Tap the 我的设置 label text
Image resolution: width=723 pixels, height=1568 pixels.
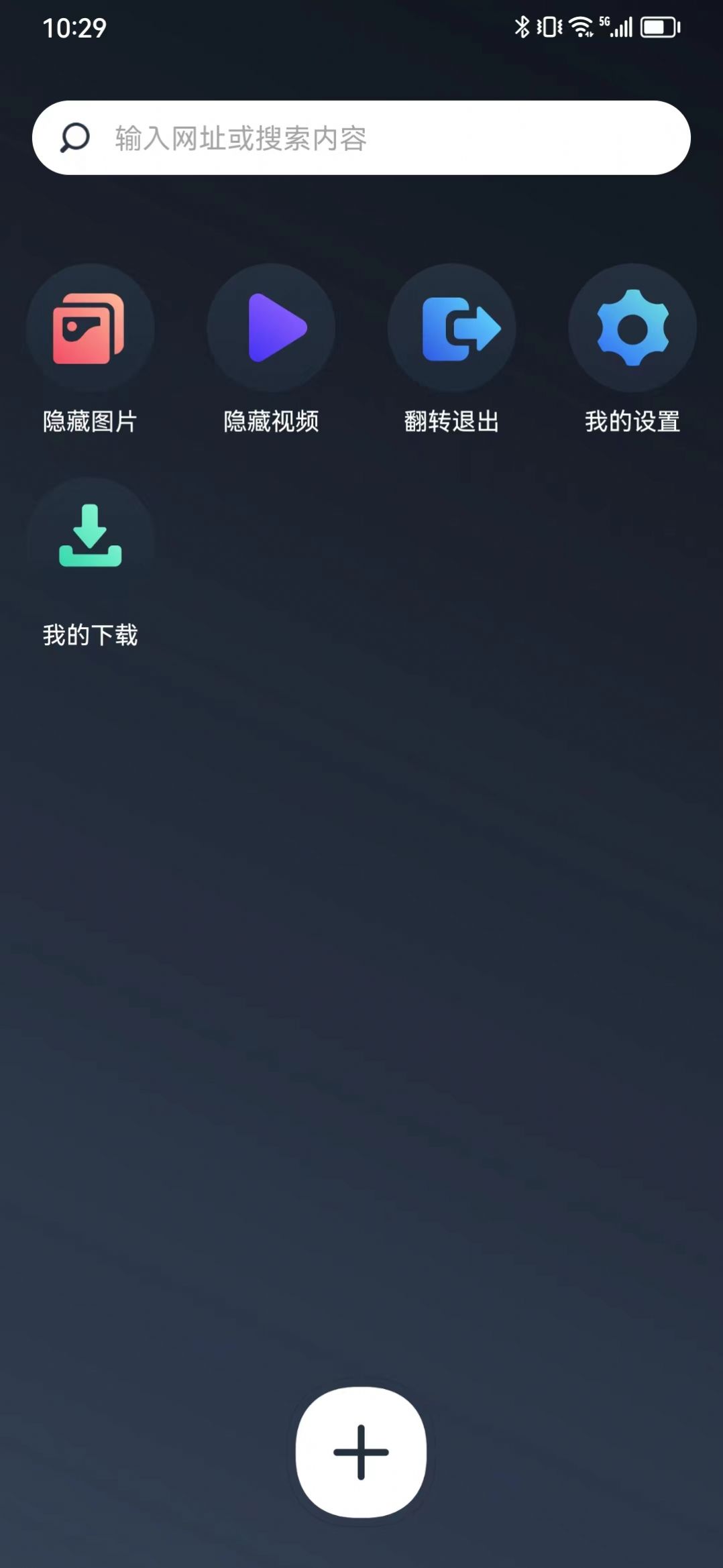631,421
